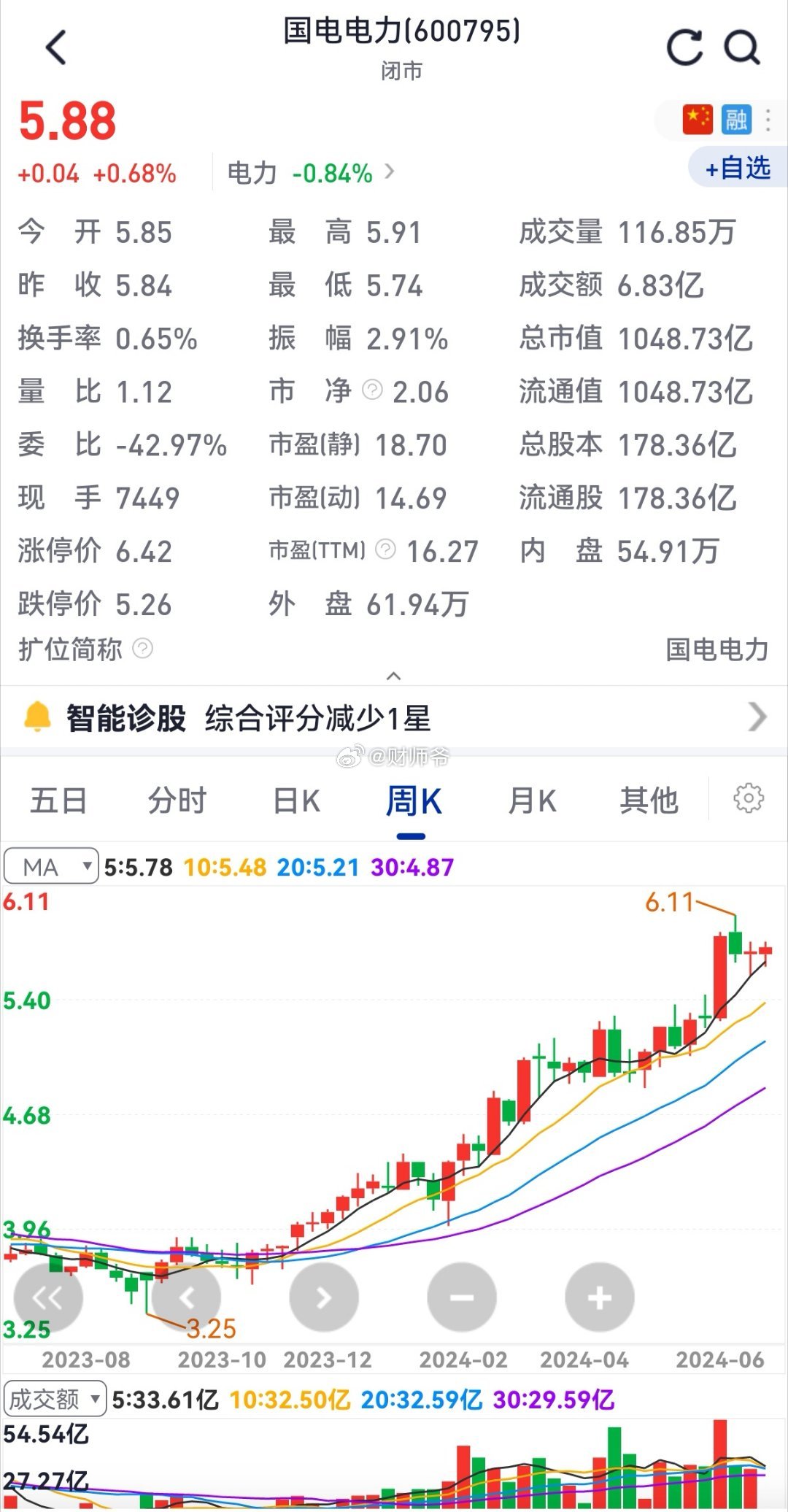The width and height of the screenshot is (788, 1512).
Task: Open the MA indicator dropdown
Action: 51,866
